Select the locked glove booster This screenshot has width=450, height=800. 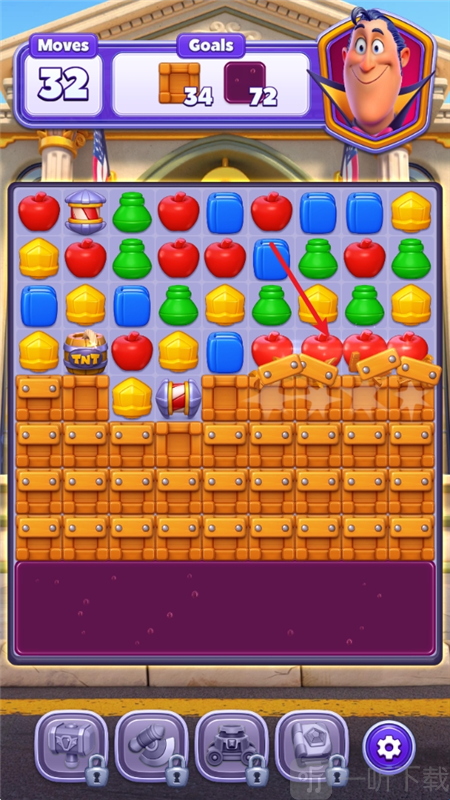pyautogui.click(x=312, y=746)
